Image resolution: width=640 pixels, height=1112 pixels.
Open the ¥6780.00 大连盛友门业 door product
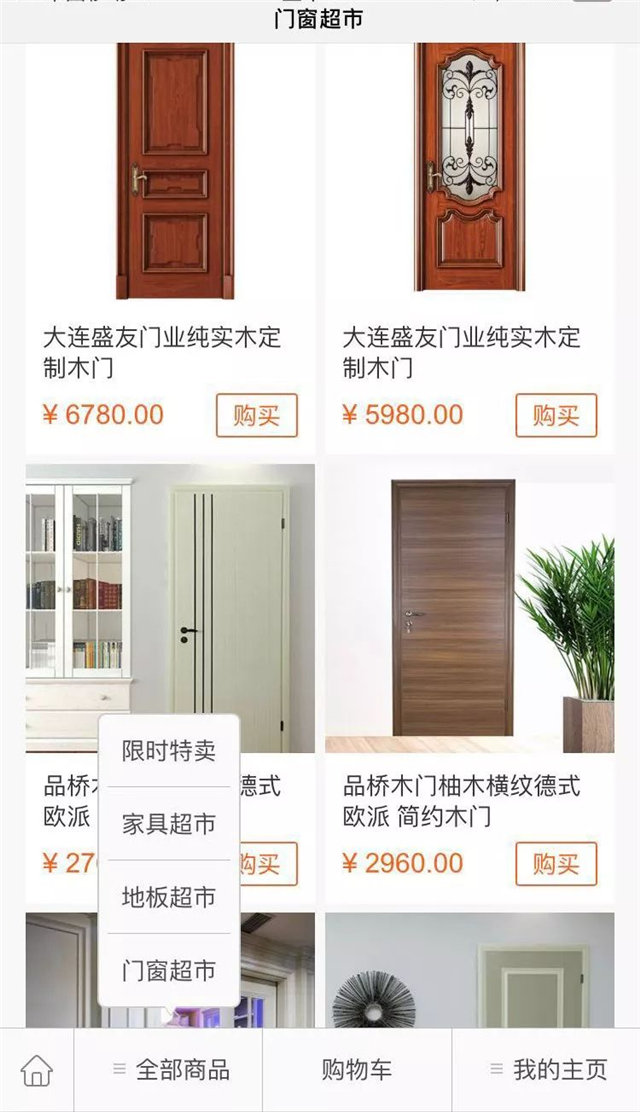[x=170, y=170]
